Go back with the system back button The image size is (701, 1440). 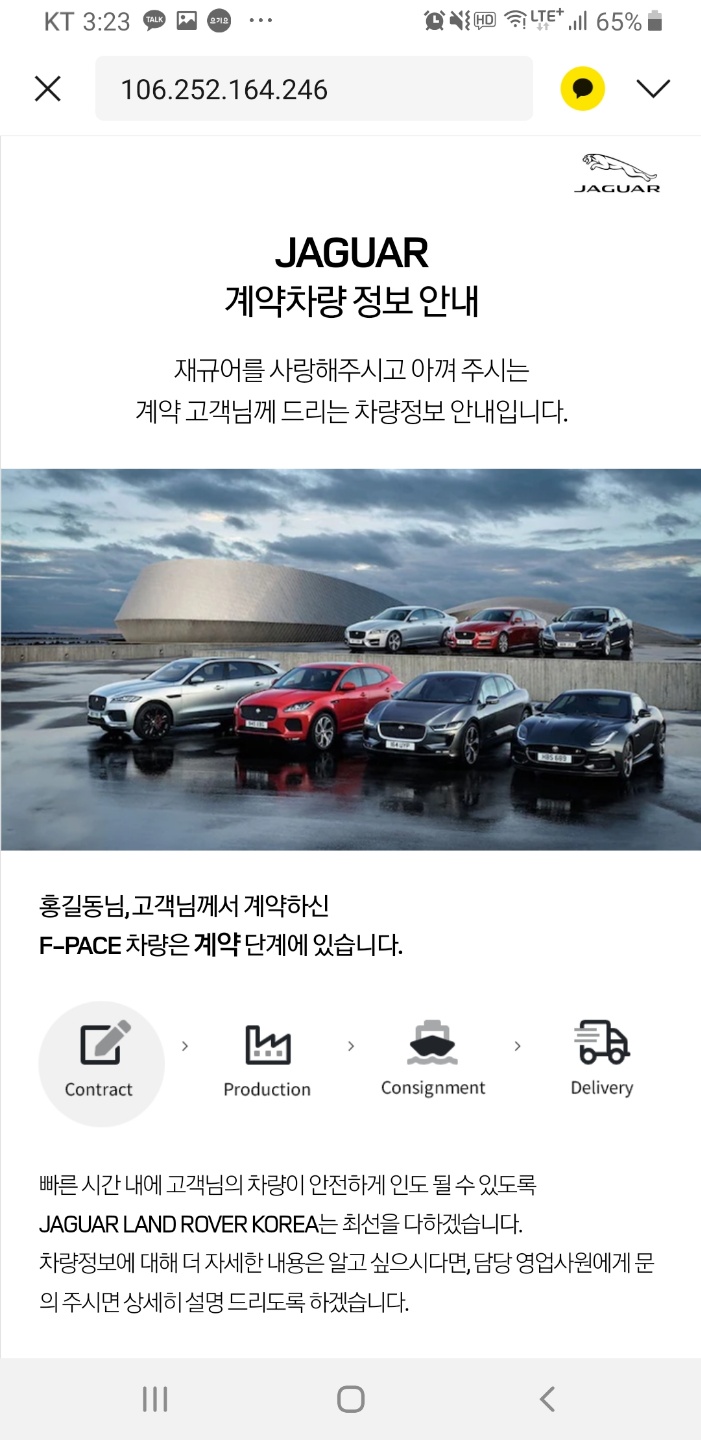546,1399
